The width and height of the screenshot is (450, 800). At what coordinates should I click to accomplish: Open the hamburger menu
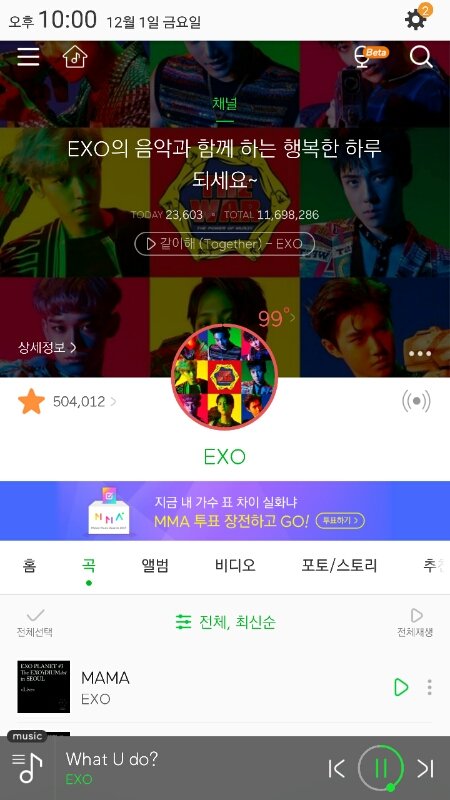point(28,56)
